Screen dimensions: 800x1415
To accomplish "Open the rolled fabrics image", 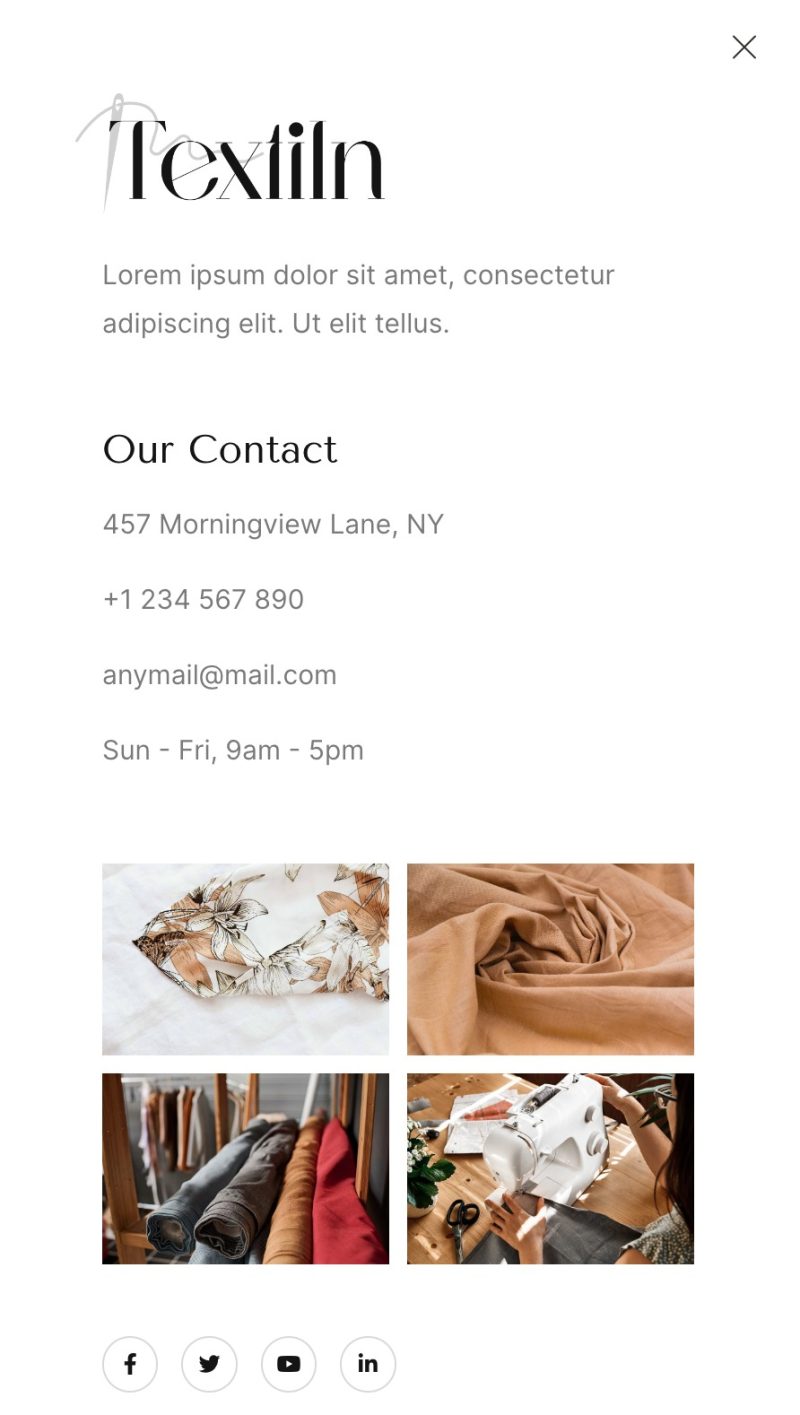I will pyautogui.click(x=245, y=1168).
